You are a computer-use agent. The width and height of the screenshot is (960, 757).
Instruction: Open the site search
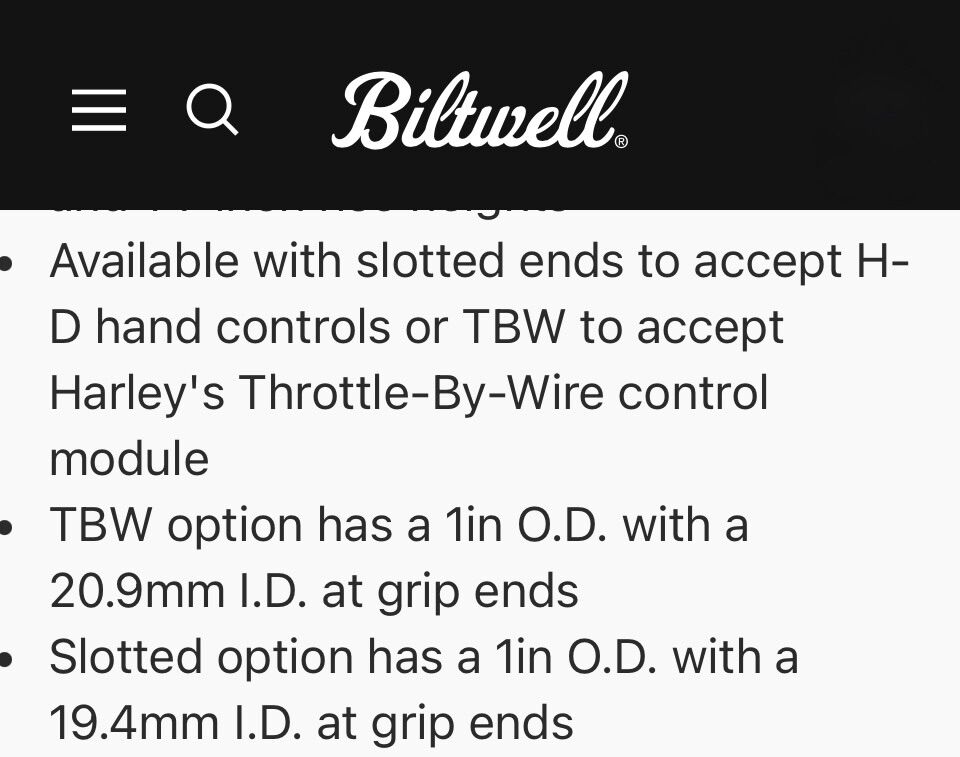(x=212, y=109)
